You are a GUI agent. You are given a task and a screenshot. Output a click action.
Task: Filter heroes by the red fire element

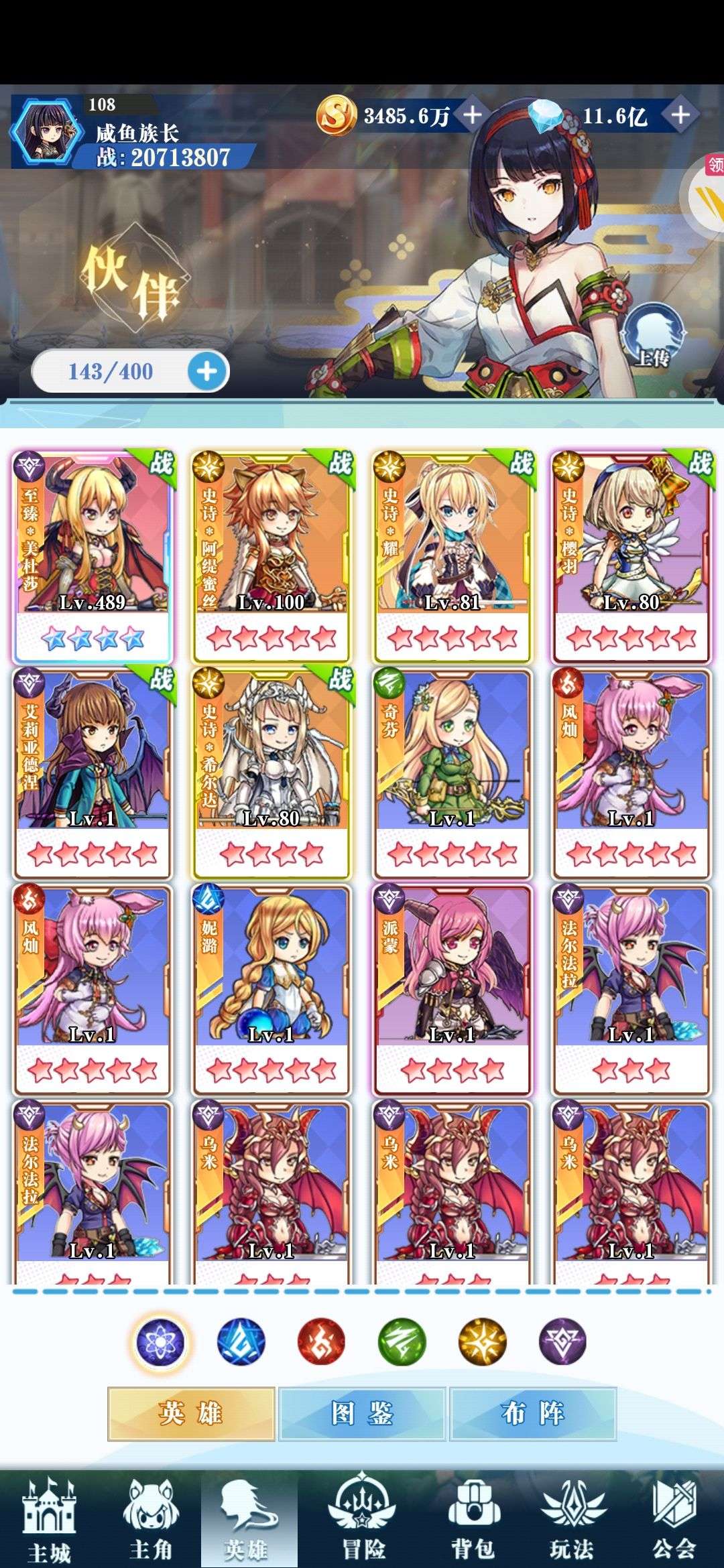[x=322, y=1342]
